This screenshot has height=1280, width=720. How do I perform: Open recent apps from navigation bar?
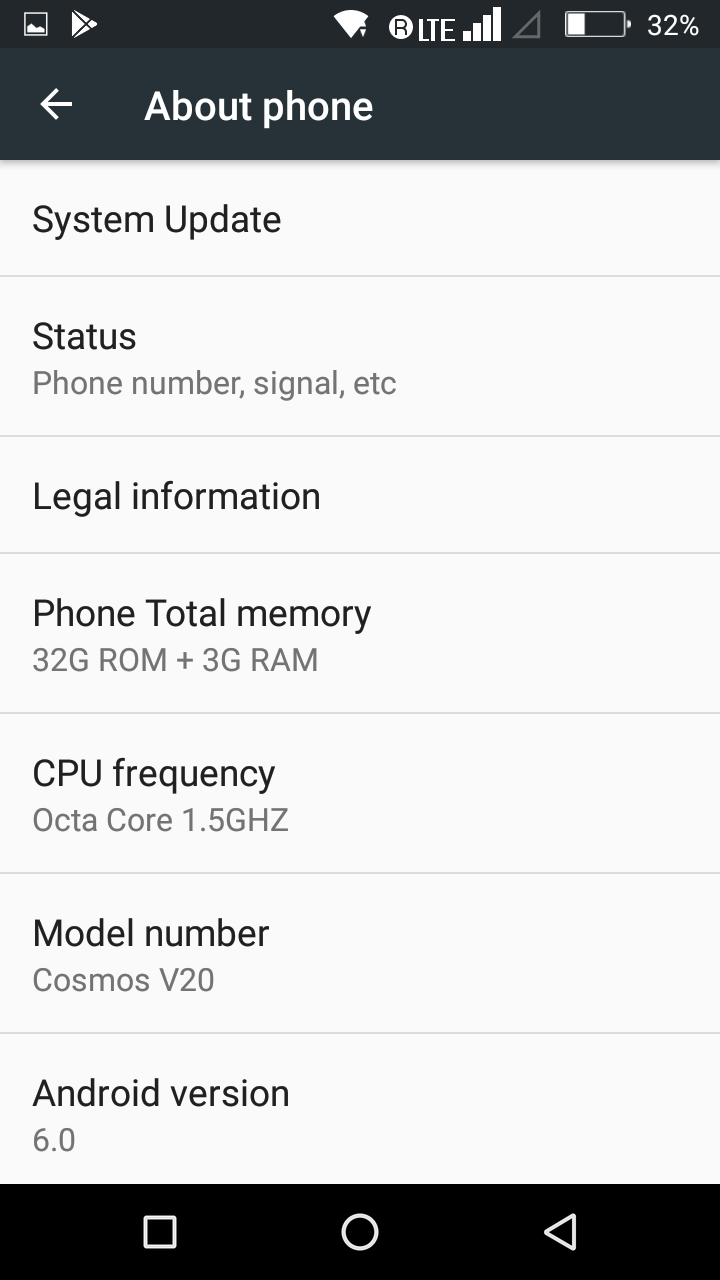(160, 1232)
